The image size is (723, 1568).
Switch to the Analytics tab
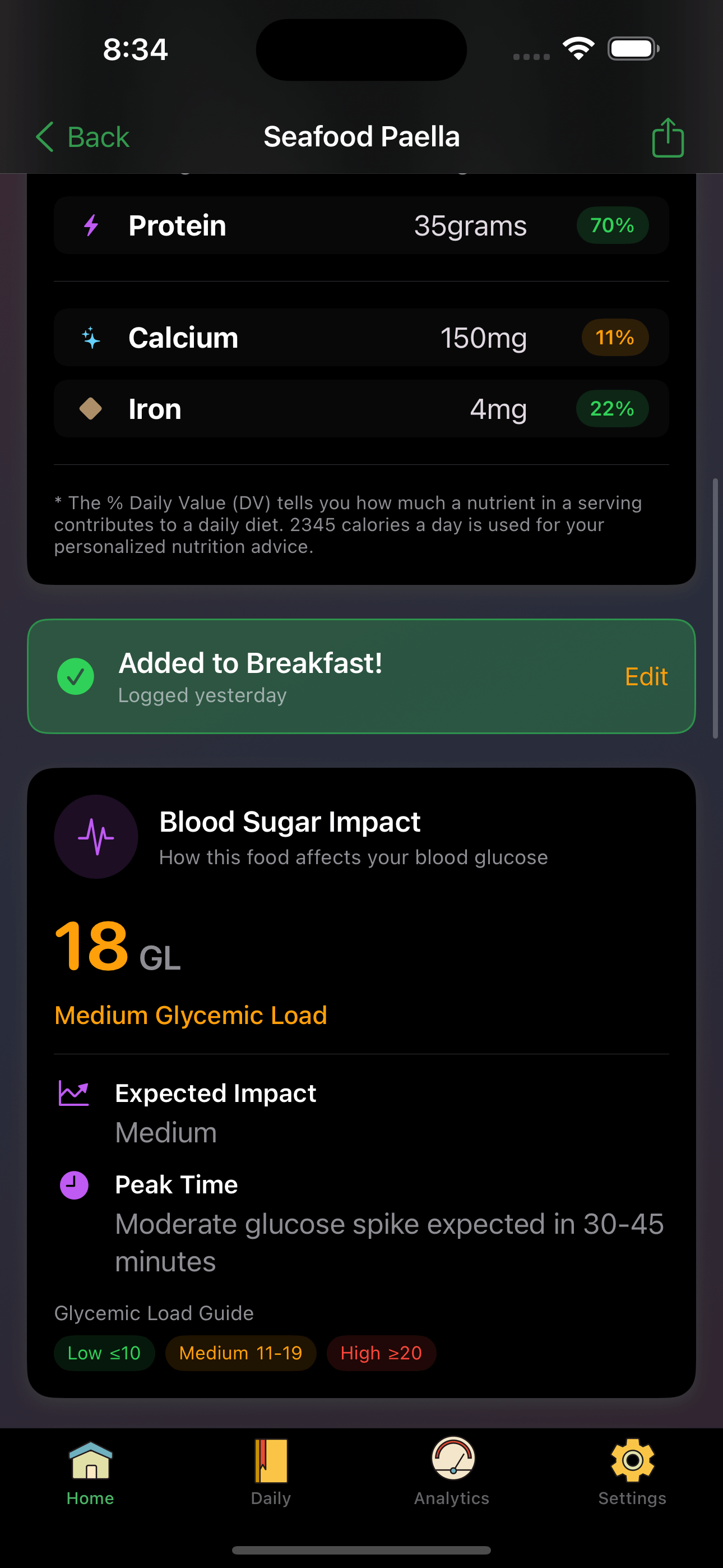452,1472
